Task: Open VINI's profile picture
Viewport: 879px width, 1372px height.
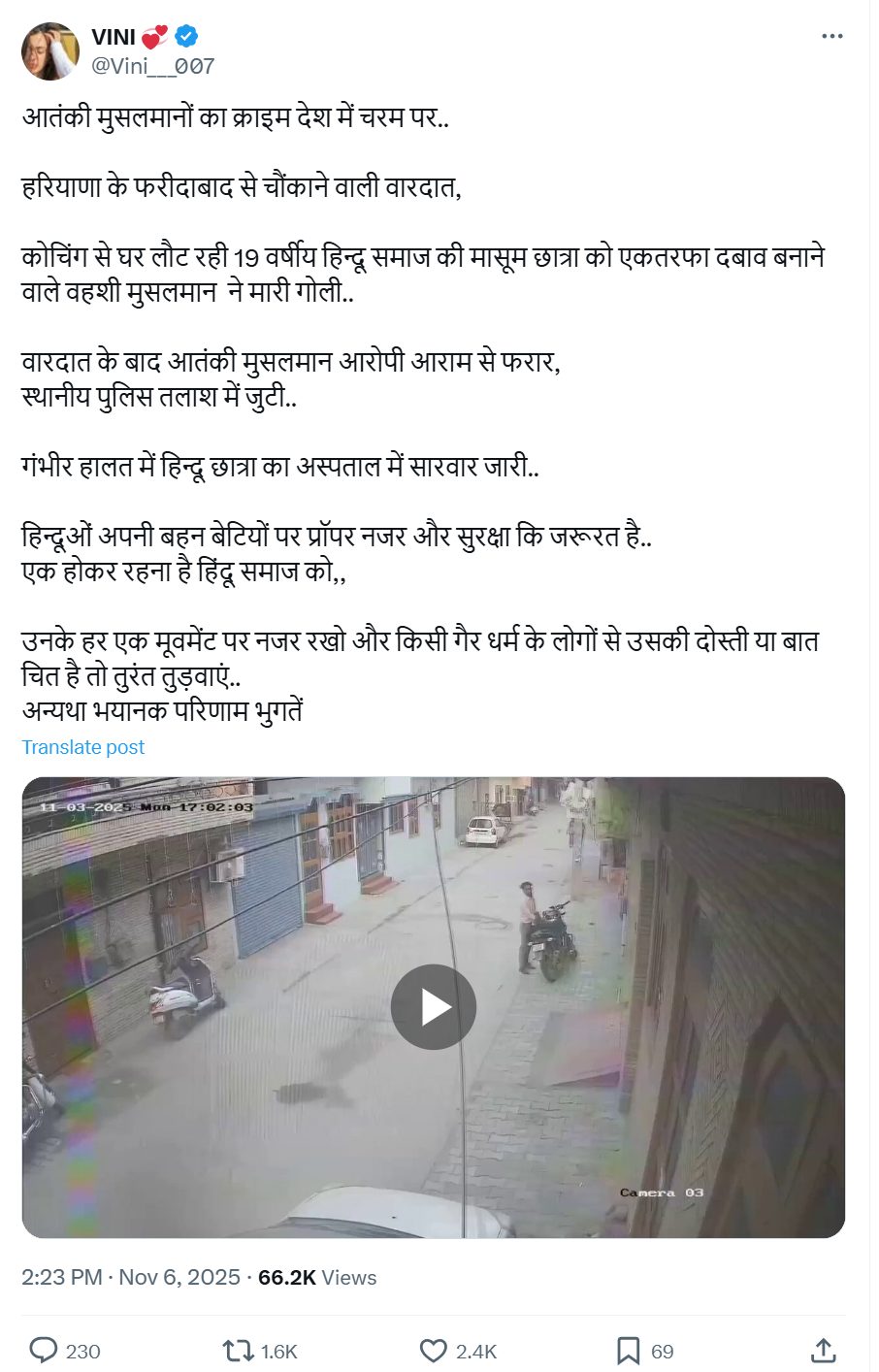Action: (49, 51)
